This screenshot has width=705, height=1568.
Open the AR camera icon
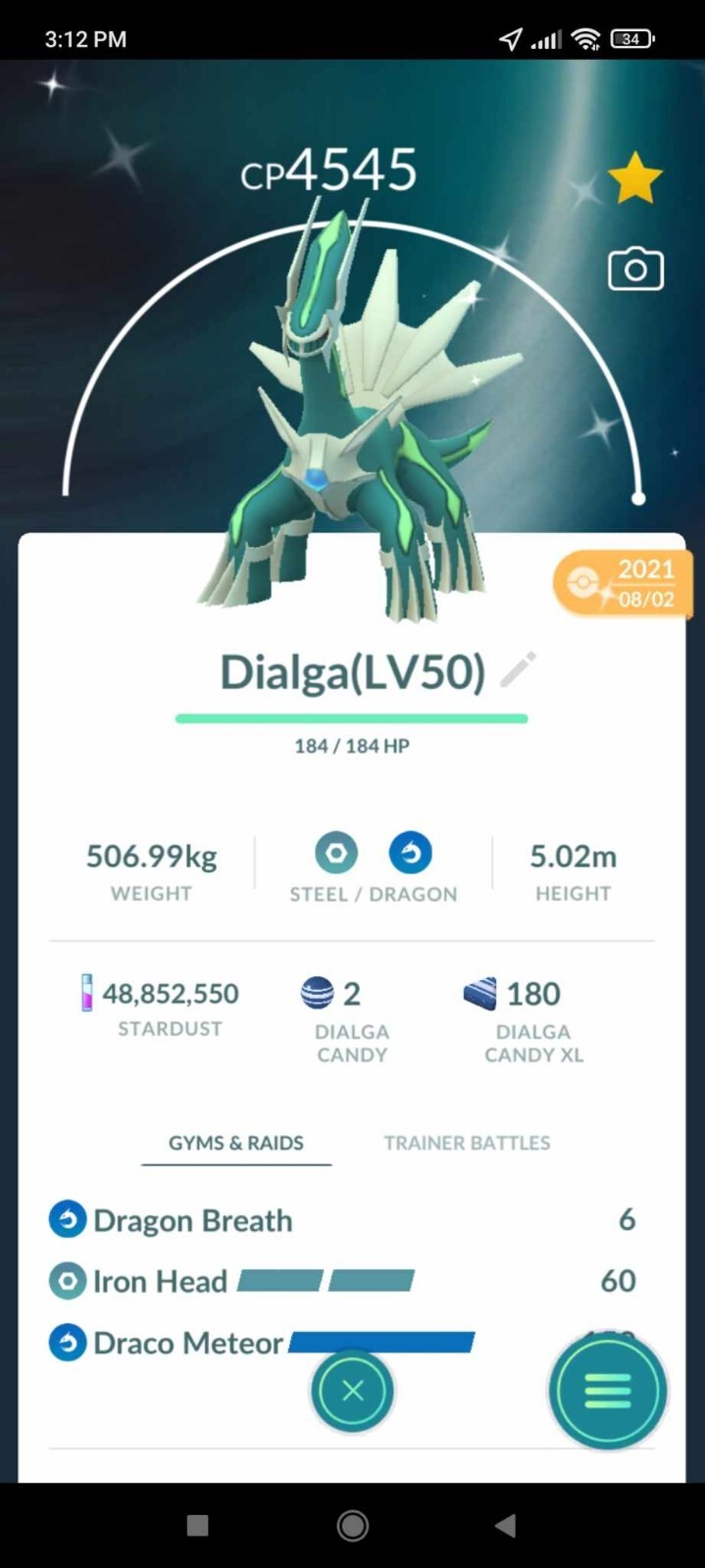(x=635, y=269)
